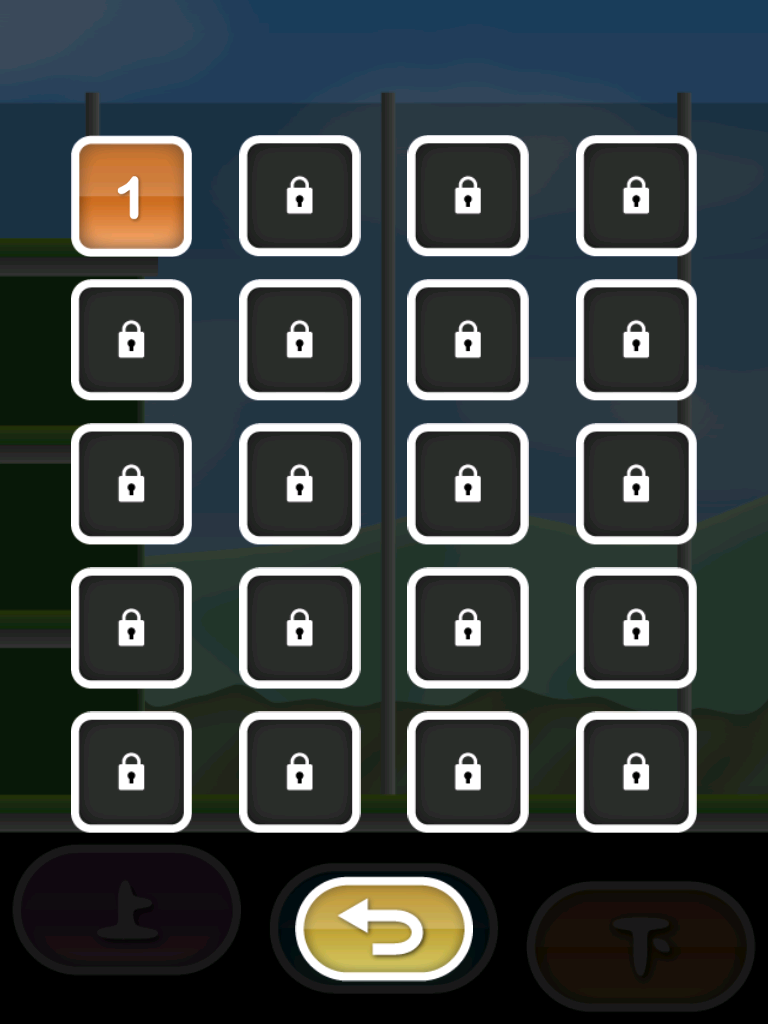The image size is (768, 1024).
Task: Click the locked level in row three, column two
Action: 299,483
